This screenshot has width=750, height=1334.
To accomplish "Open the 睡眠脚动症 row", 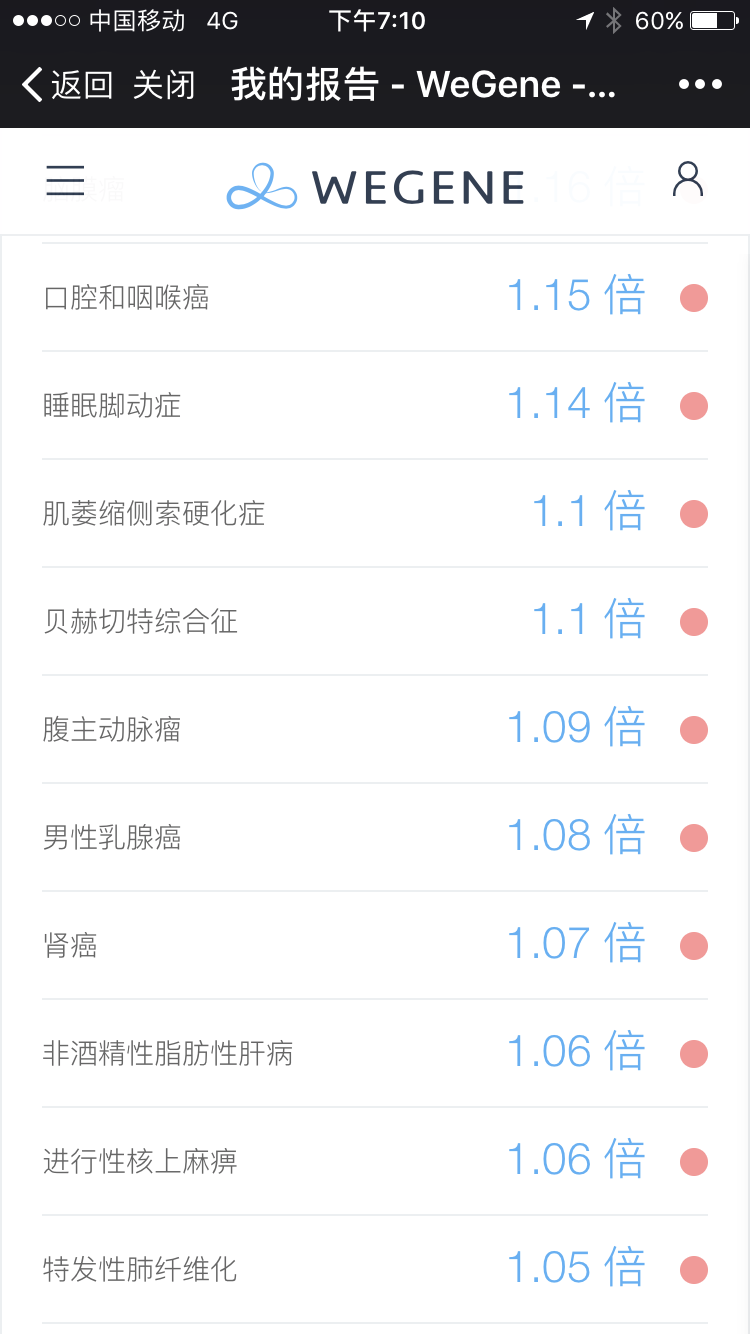I will pyautogui.click(x=375, y=405).
